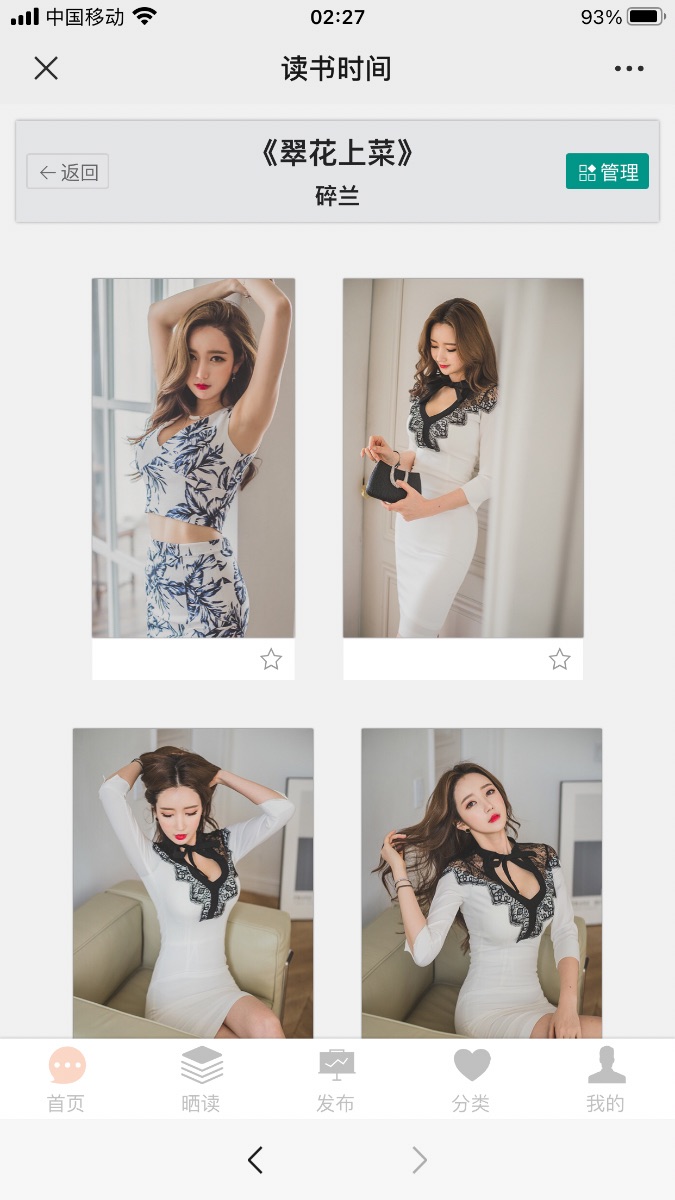Open the three-dot overflow menu
The height and width of the screenshot is (1200, 675).
tap(629, 69)
